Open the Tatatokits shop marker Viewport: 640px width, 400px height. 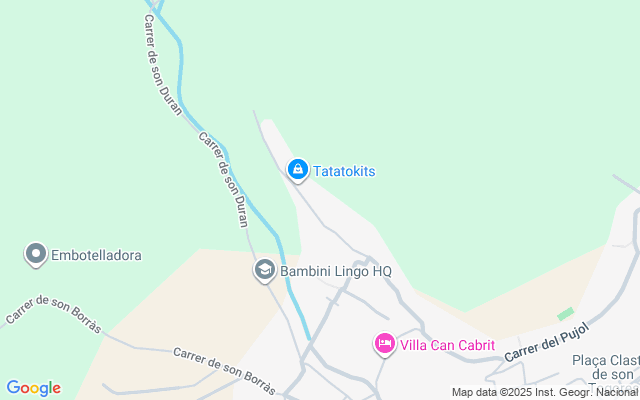coord(297,170)
